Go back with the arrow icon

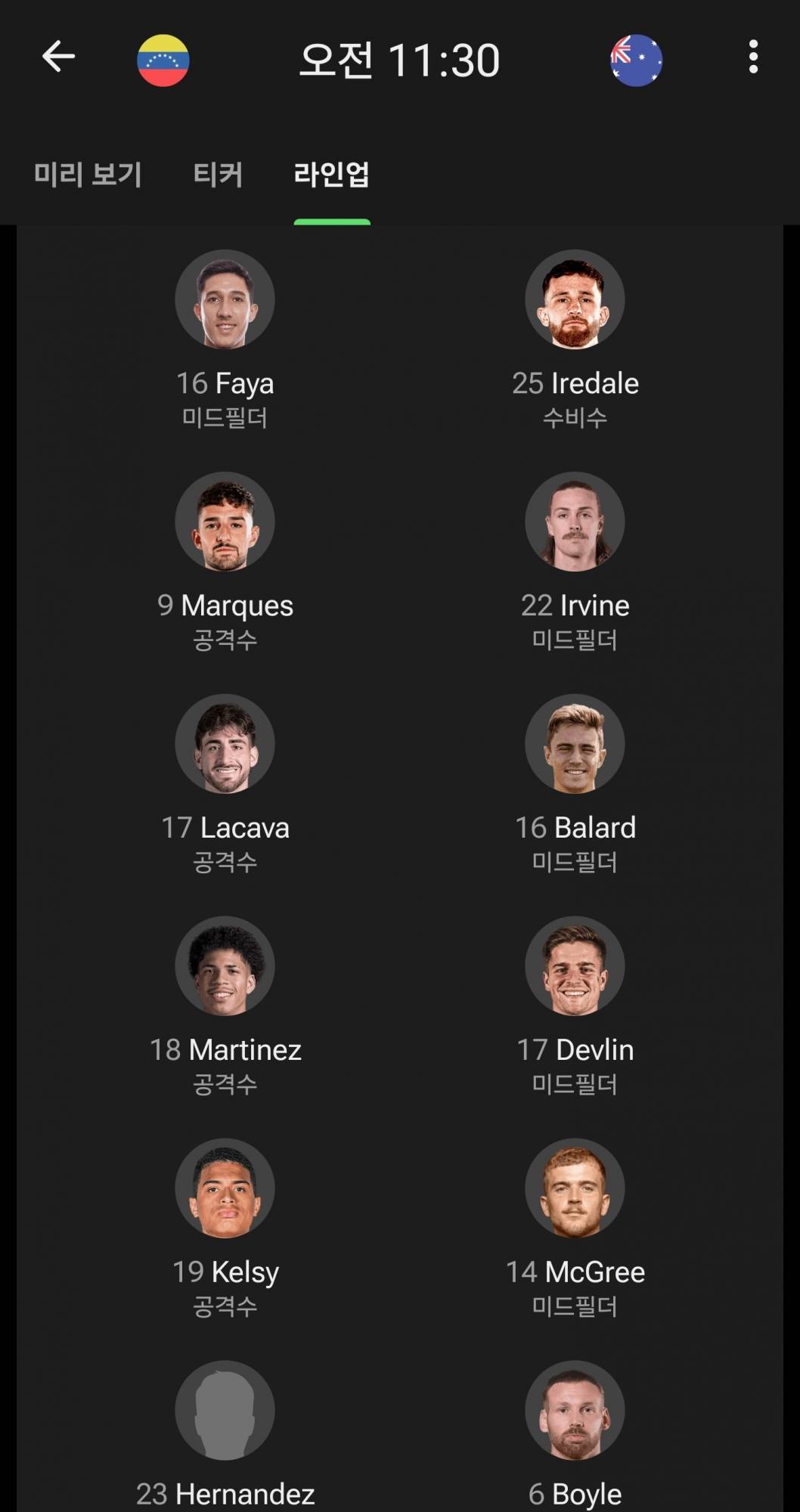(x=58, y=57)
